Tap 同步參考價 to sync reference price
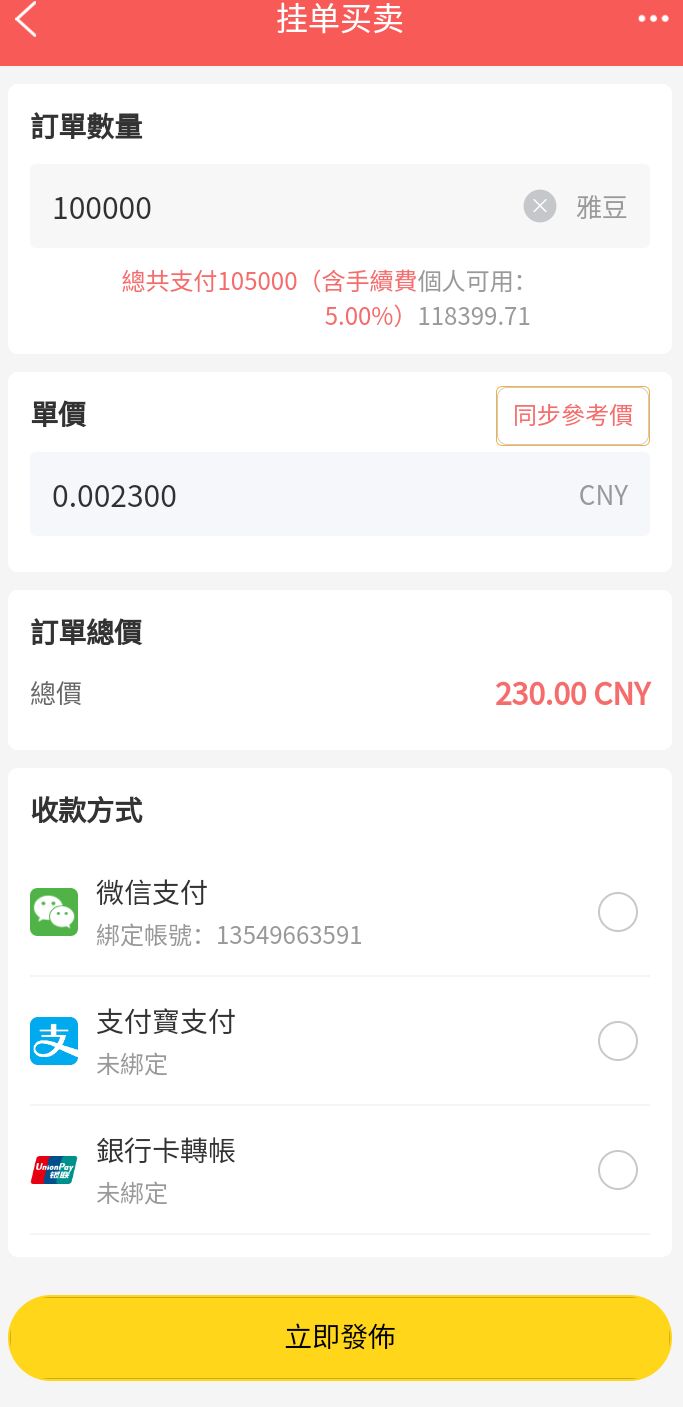The height and width of the screenshot is (1407, 683). (573, 416)
